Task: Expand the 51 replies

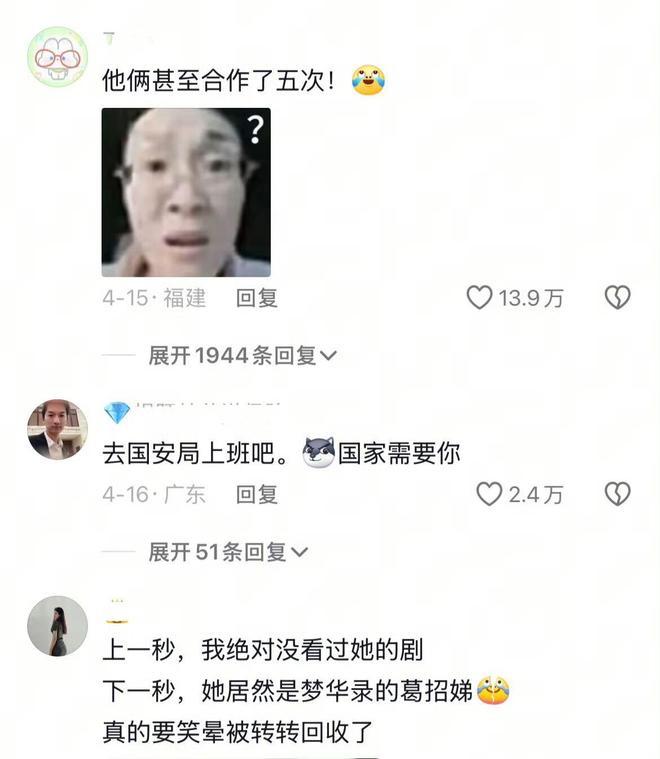Action: [228, 551]
